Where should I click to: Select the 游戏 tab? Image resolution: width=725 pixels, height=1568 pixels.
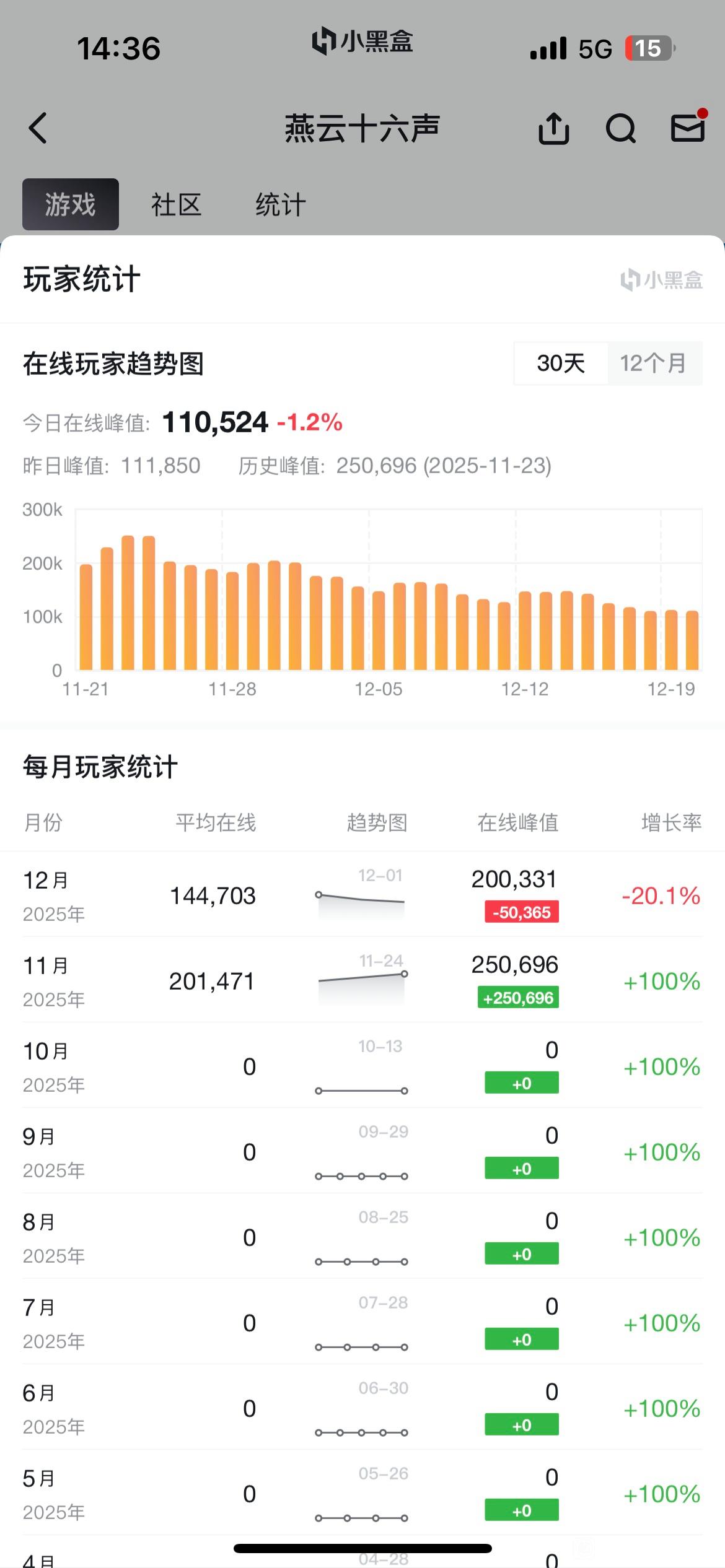pyautogui.click(x=71, y=204)
